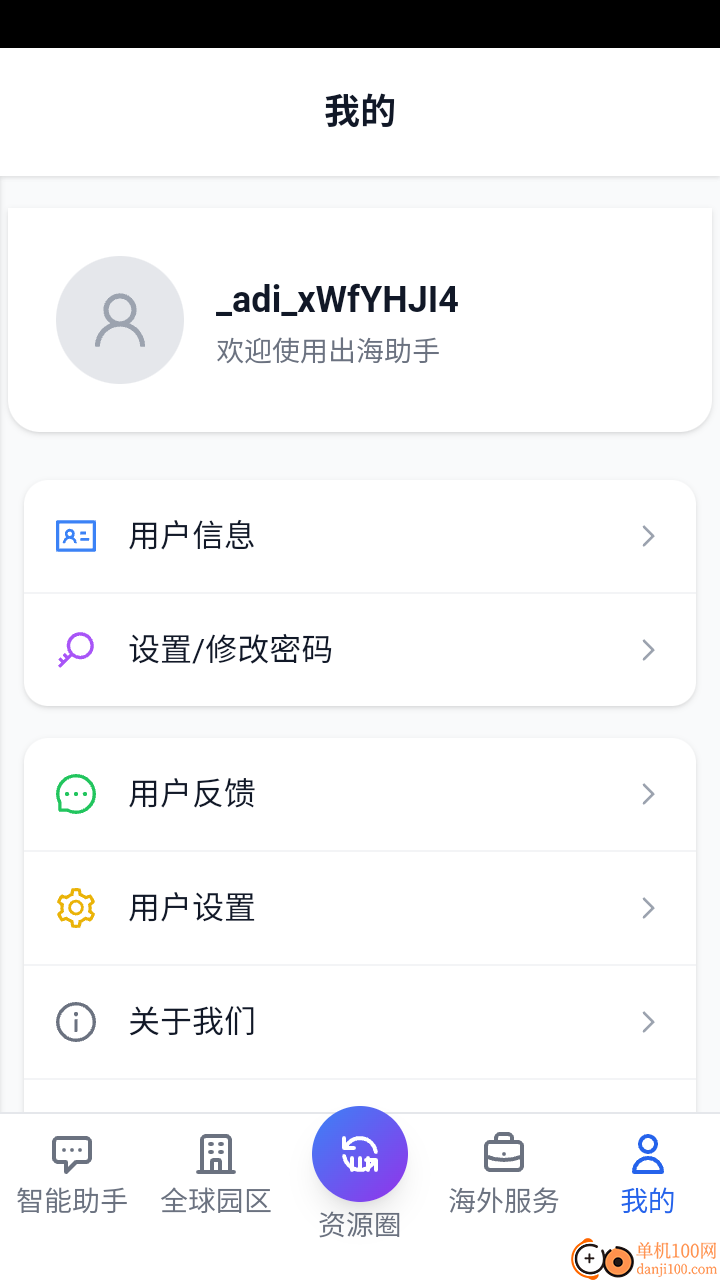Viewport: 720px width, 1280px height.
Task: Click the building icon for 全球园区
Action: 215,1152
